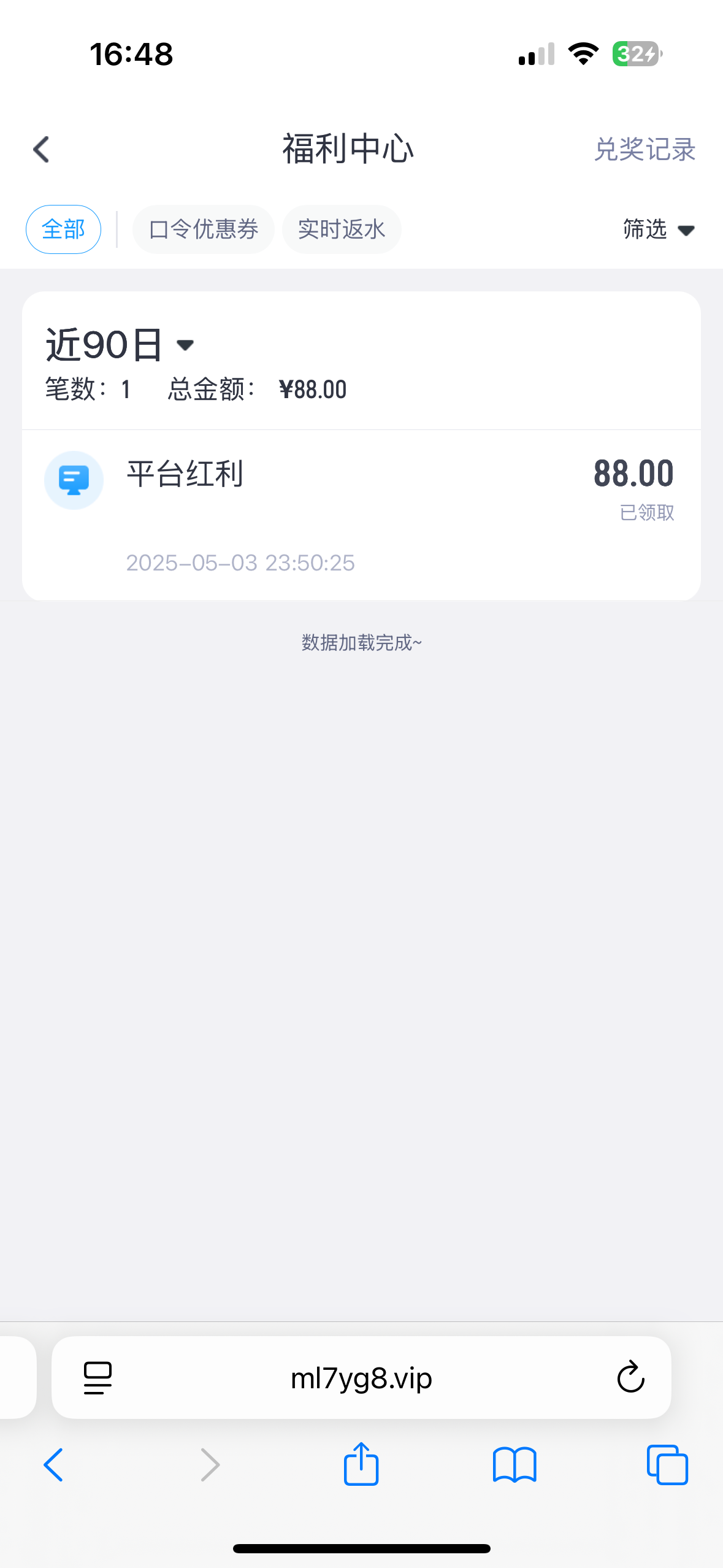Open Safari bookmarks

click(515, 1465)
